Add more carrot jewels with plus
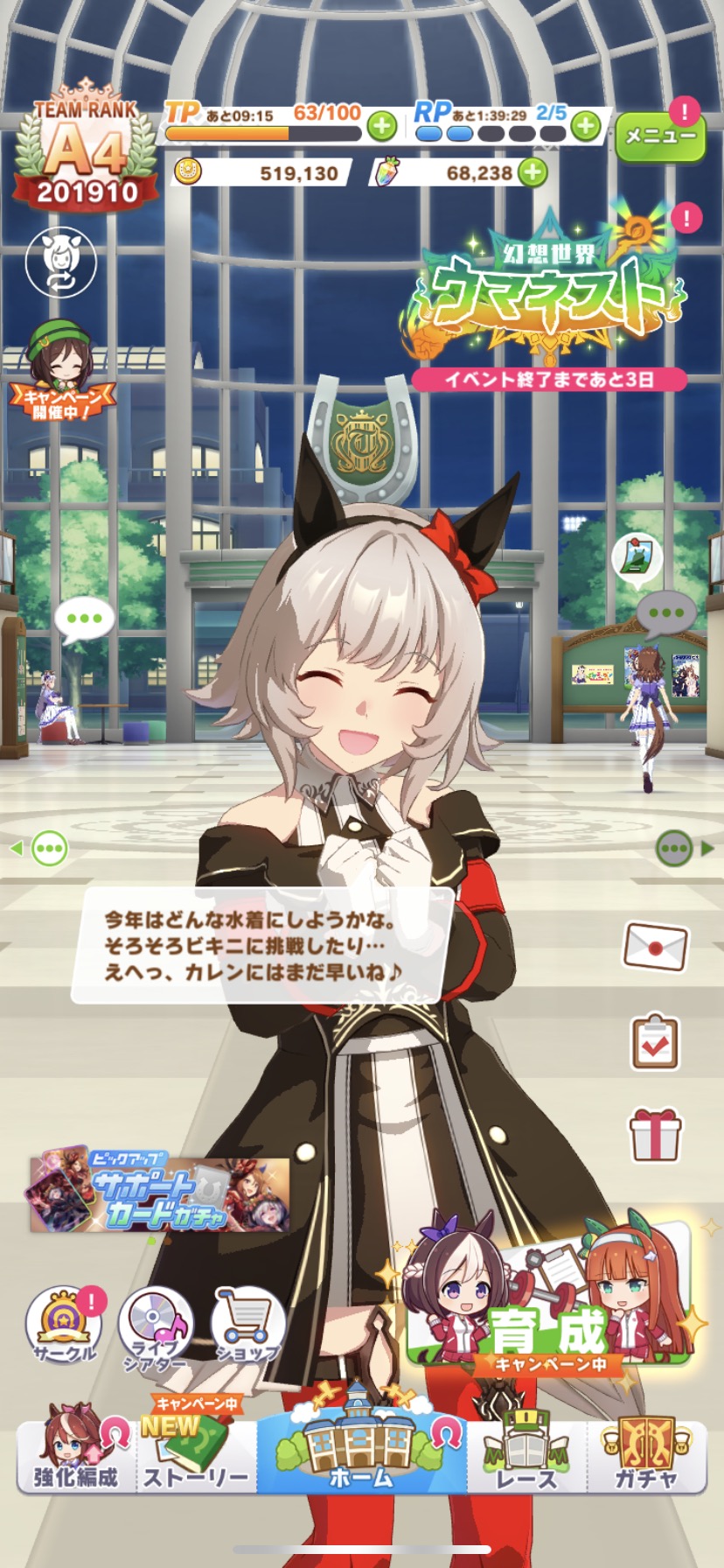724x1568 pixels. 533,172
